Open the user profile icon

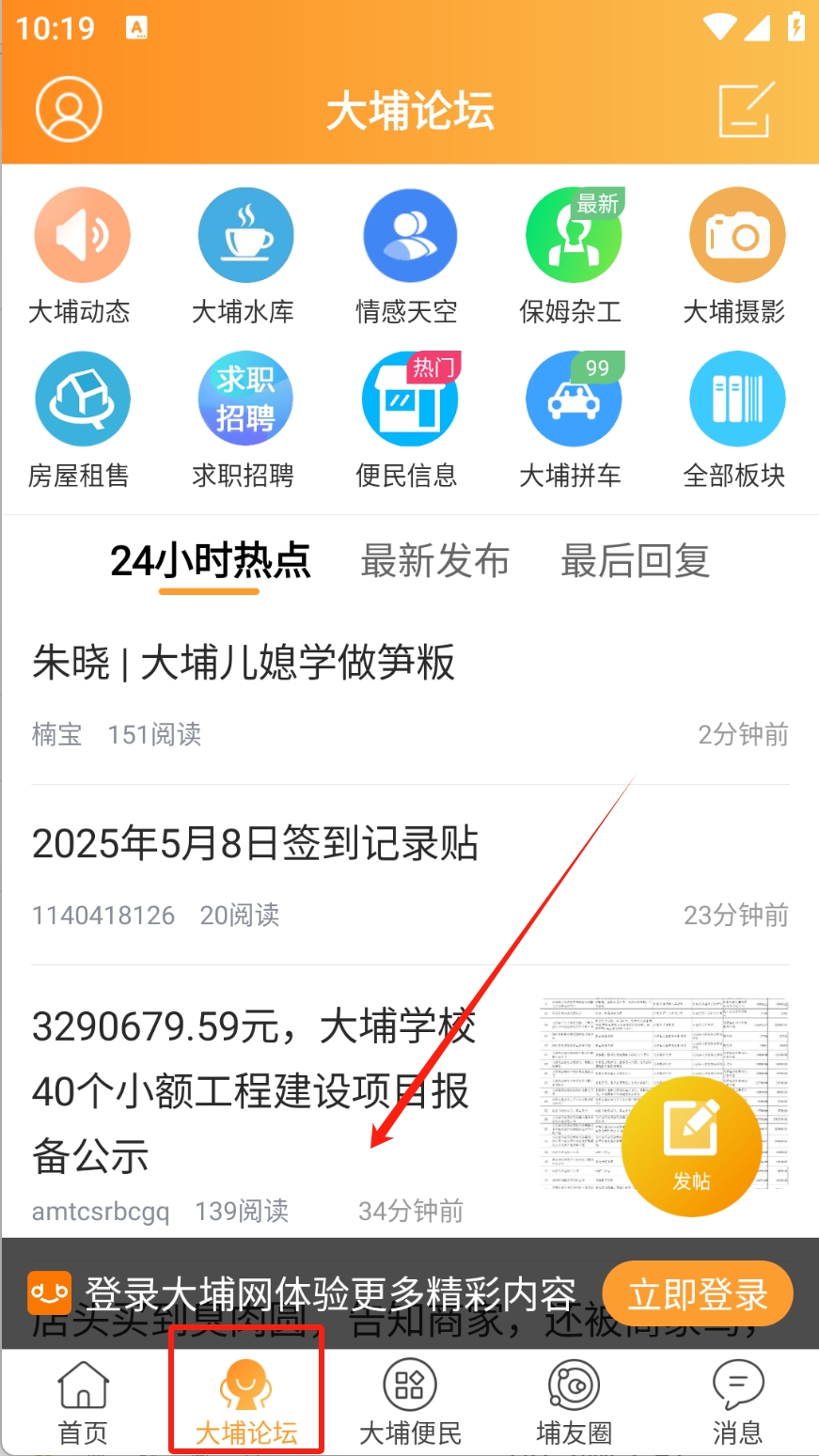click(69, 109)
